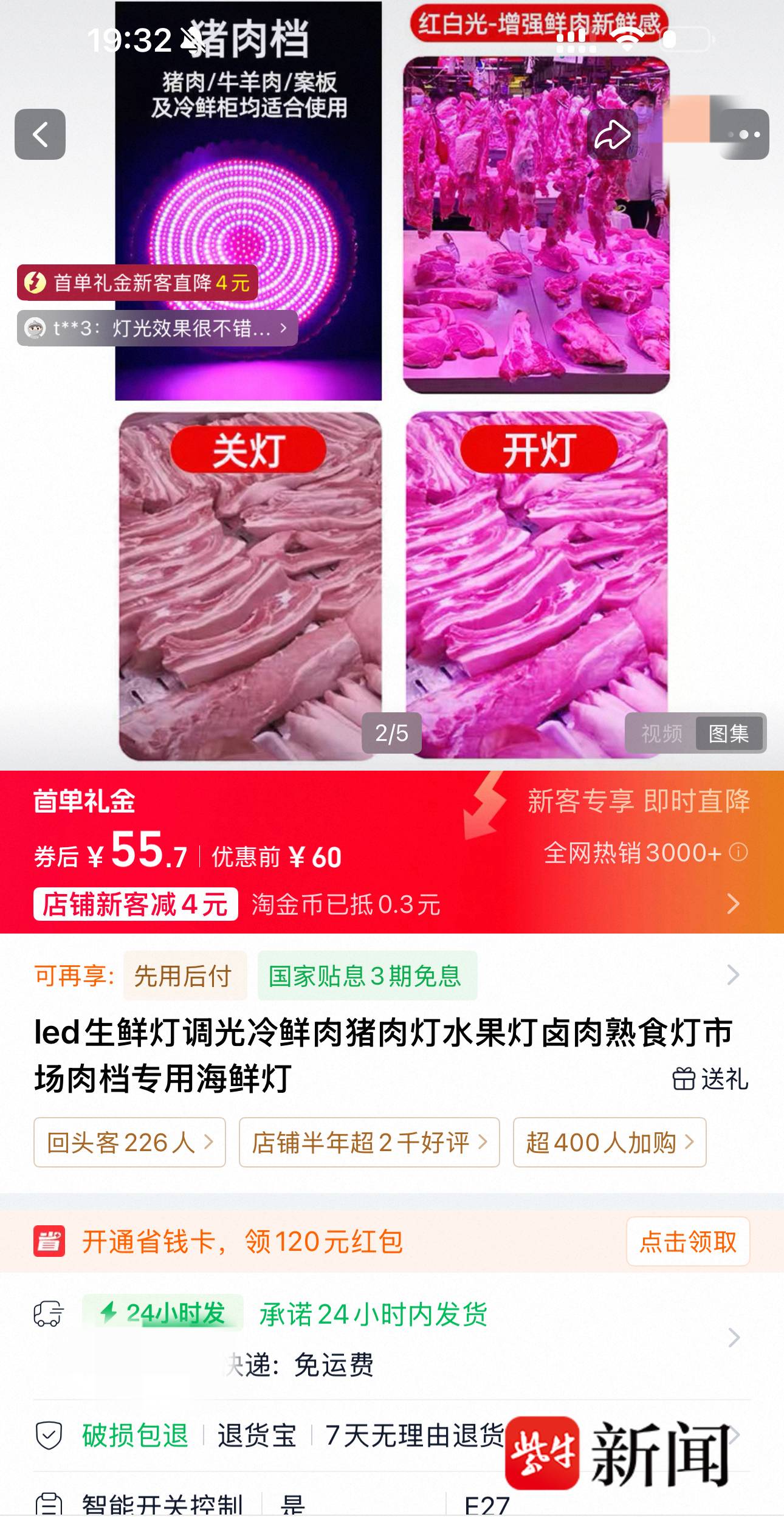Tap the 首单礼金新客直降4元 badge

[x=137, y=283]
